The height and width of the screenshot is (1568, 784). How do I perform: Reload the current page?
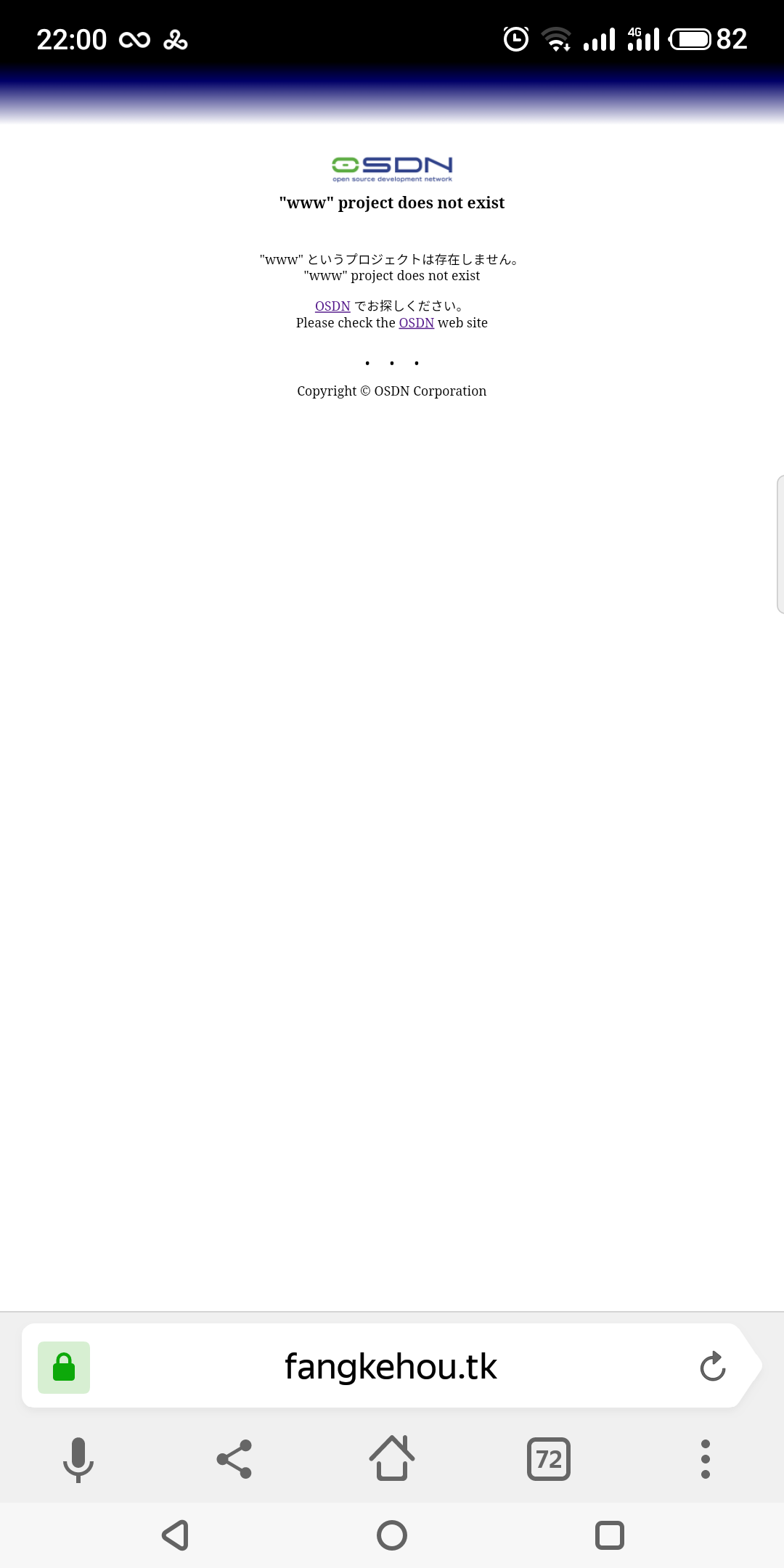tap(712, 1367)
